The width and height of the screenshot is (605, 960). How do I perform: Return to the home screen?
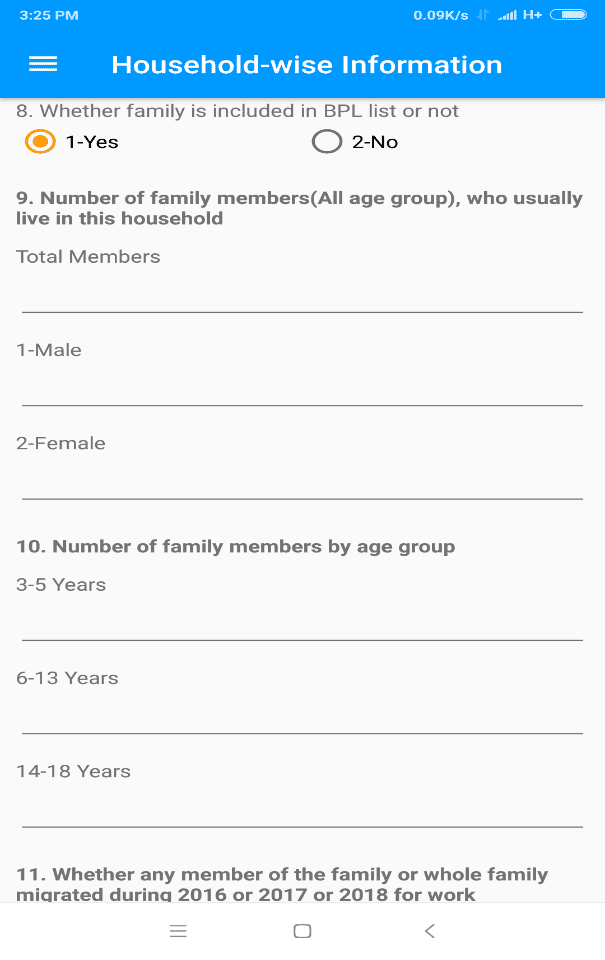point(302,931)
